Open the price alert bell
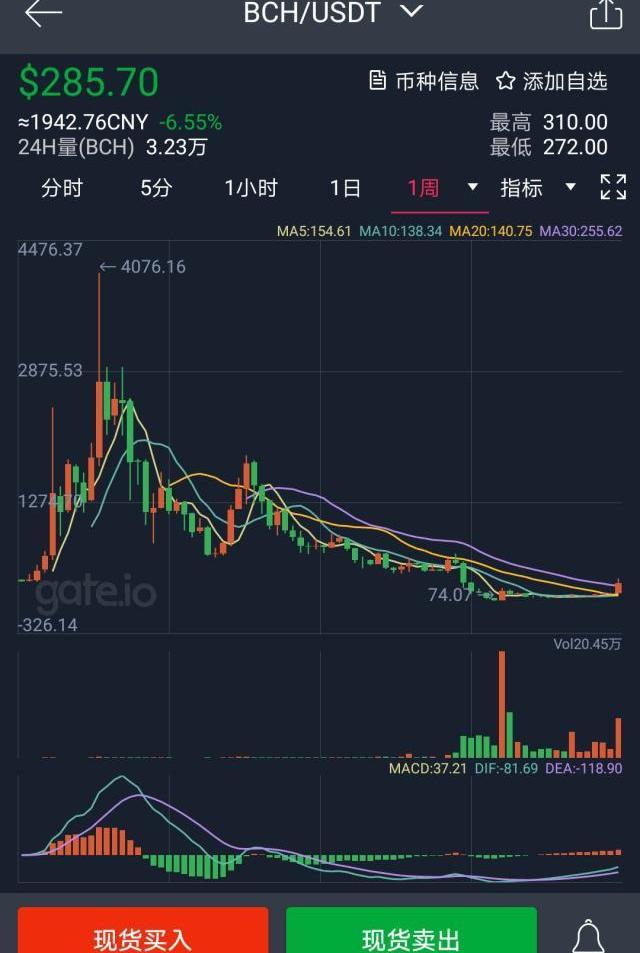The height and width of the screenshot is (953, 640). click(x=588, y=936)
